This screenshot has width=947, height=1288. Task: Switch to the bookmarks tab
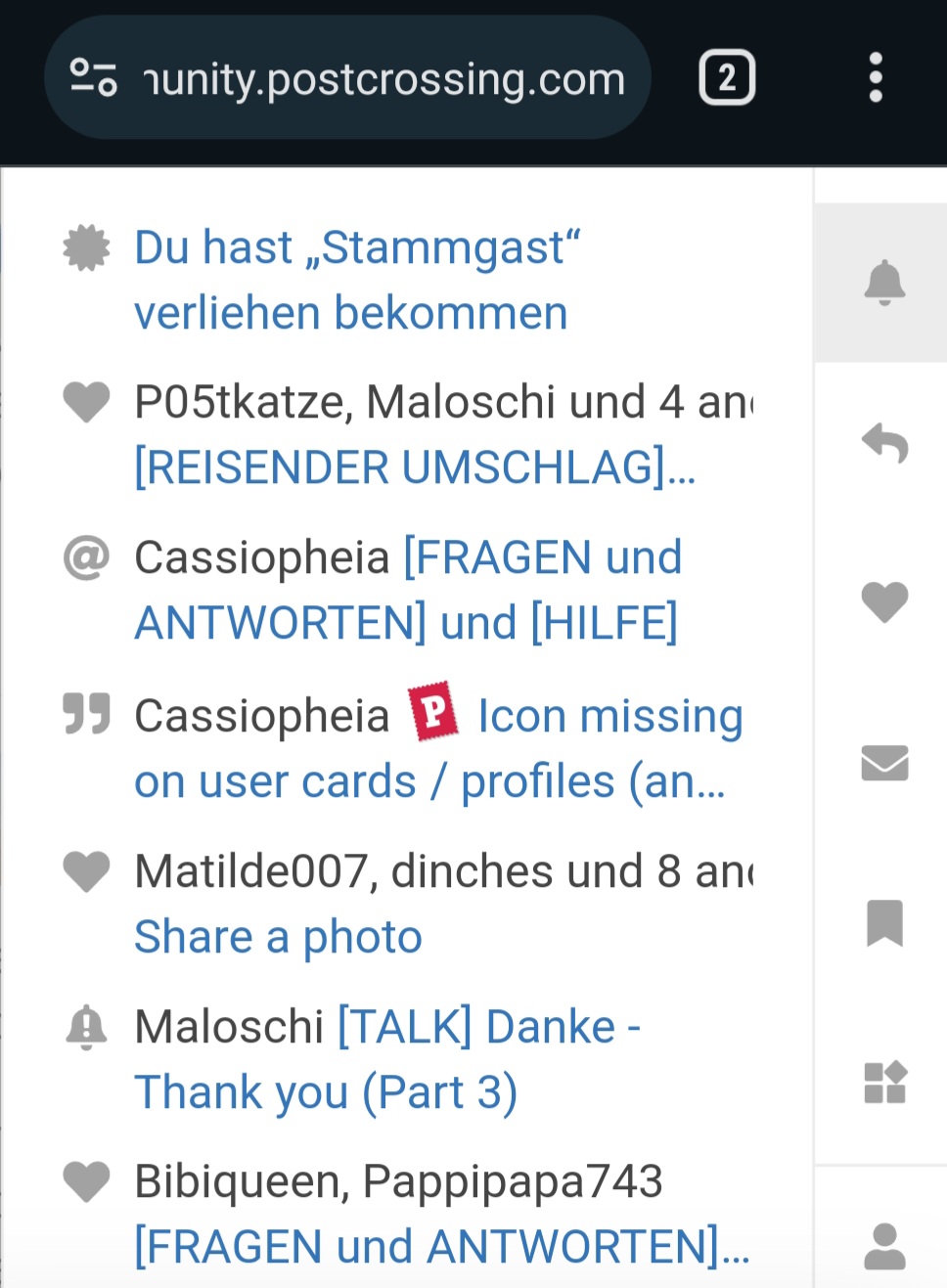coord(883,923)
